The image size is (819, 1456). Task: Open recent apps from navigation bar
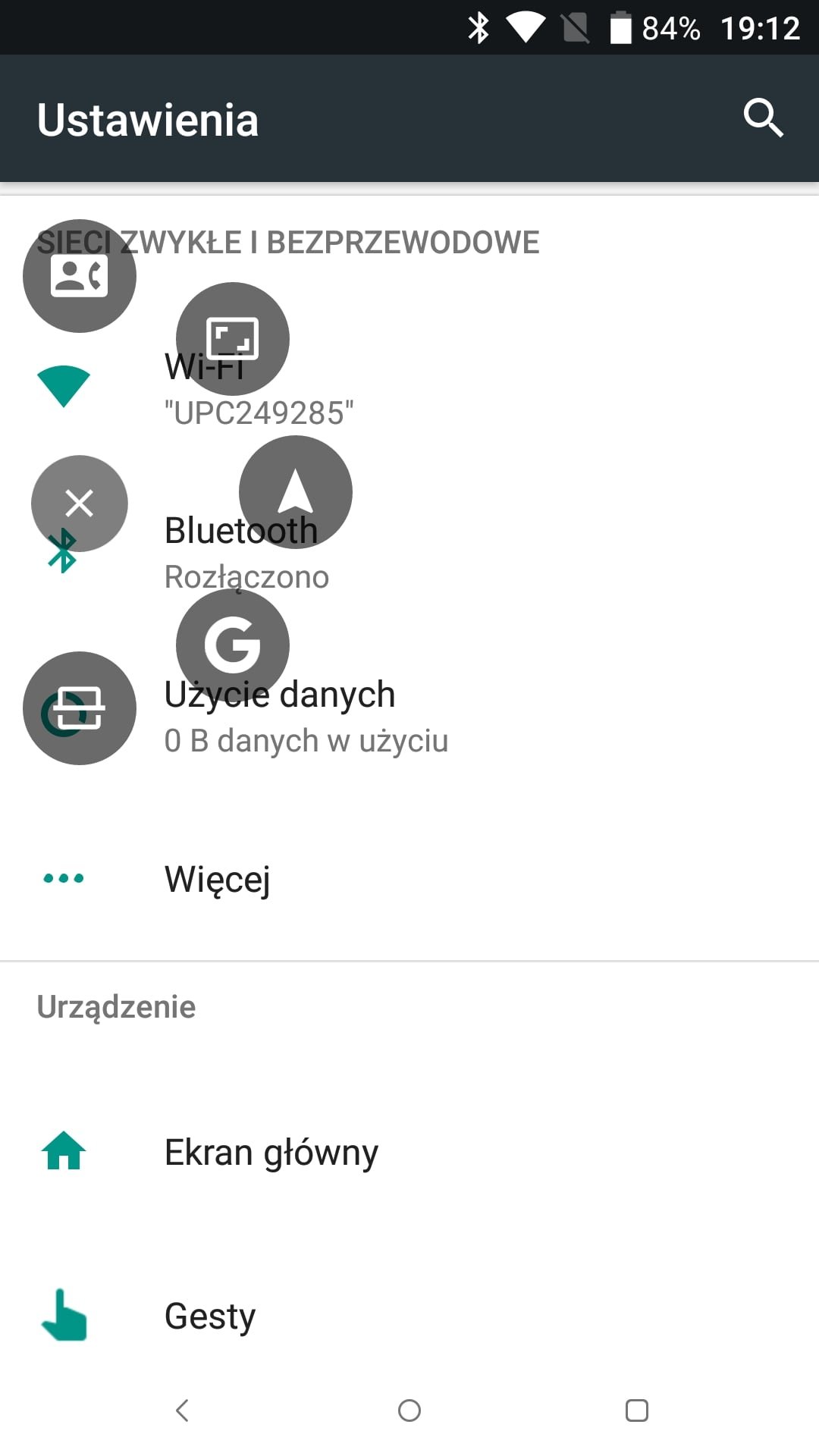point(637,1410)
